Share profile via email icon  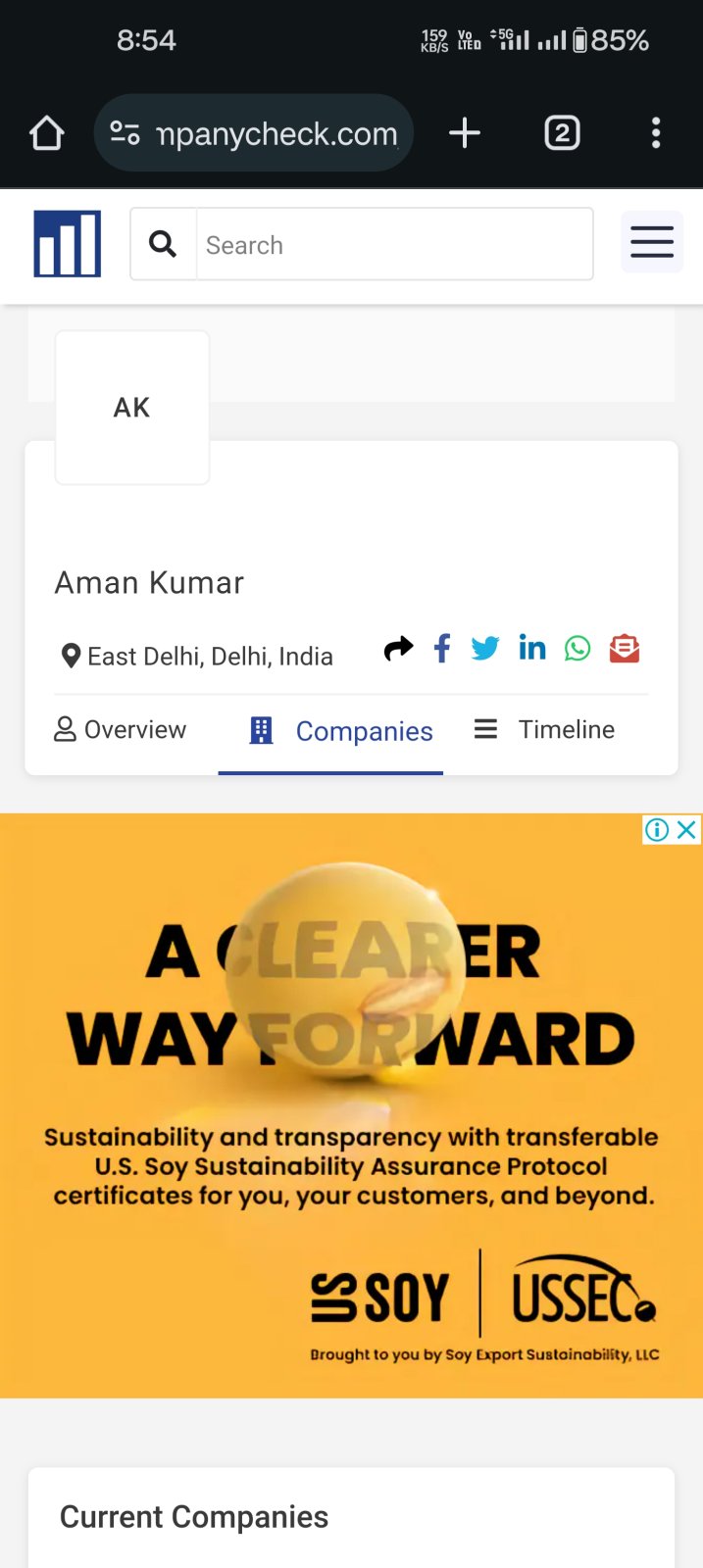coord(625,649)
